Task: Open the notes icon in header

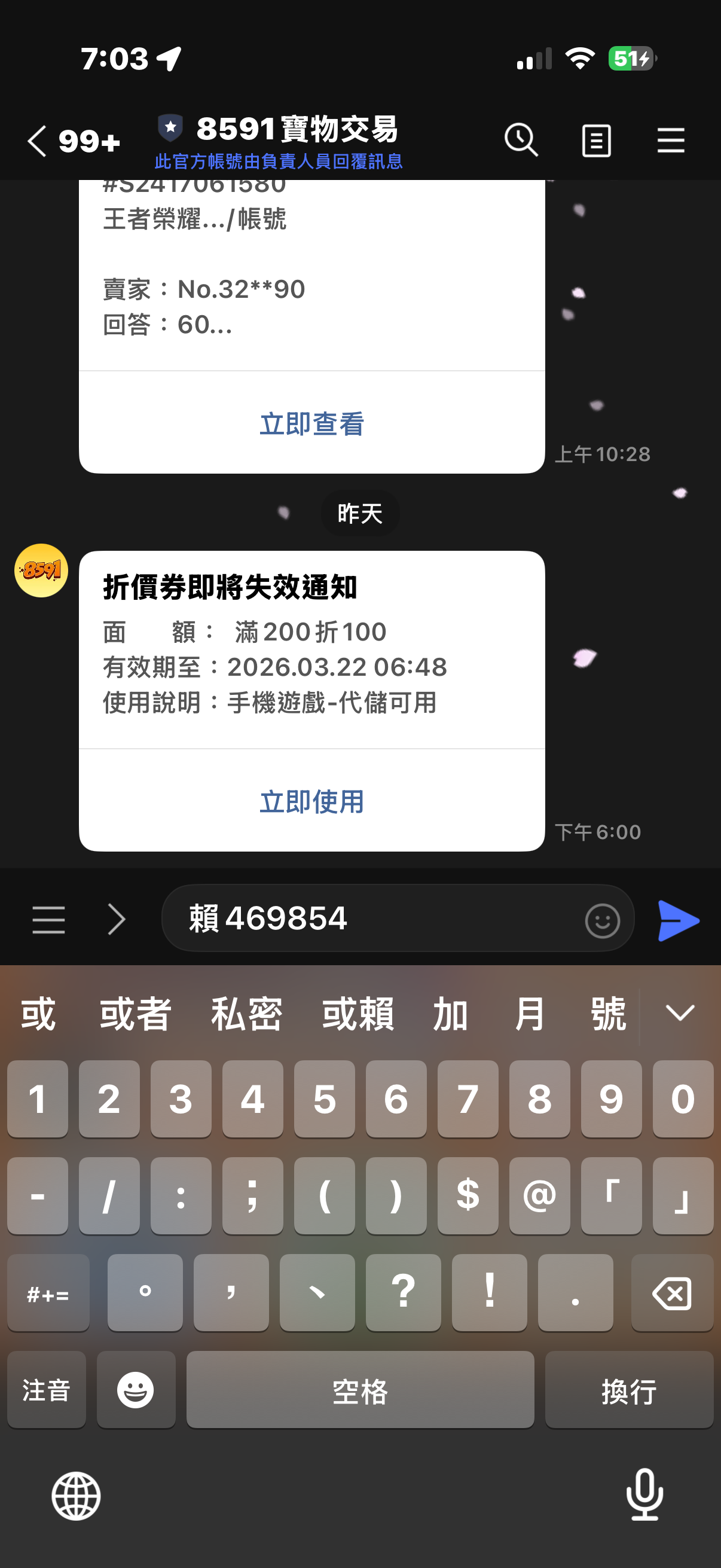Action: pyautogui.click(x=596, y=141)
